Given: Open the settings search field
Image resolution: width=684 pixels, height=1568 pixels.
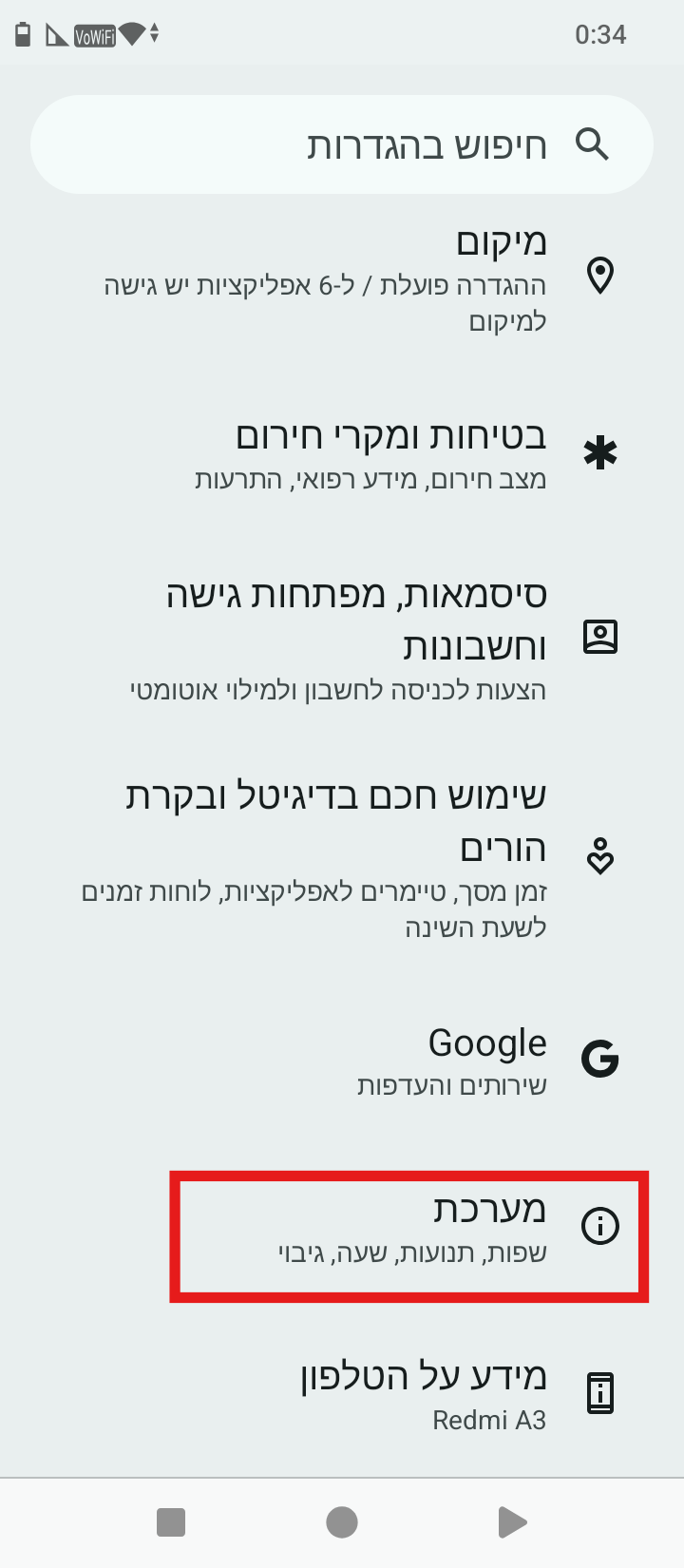Looking at the screenshot, I should [342, 144].
